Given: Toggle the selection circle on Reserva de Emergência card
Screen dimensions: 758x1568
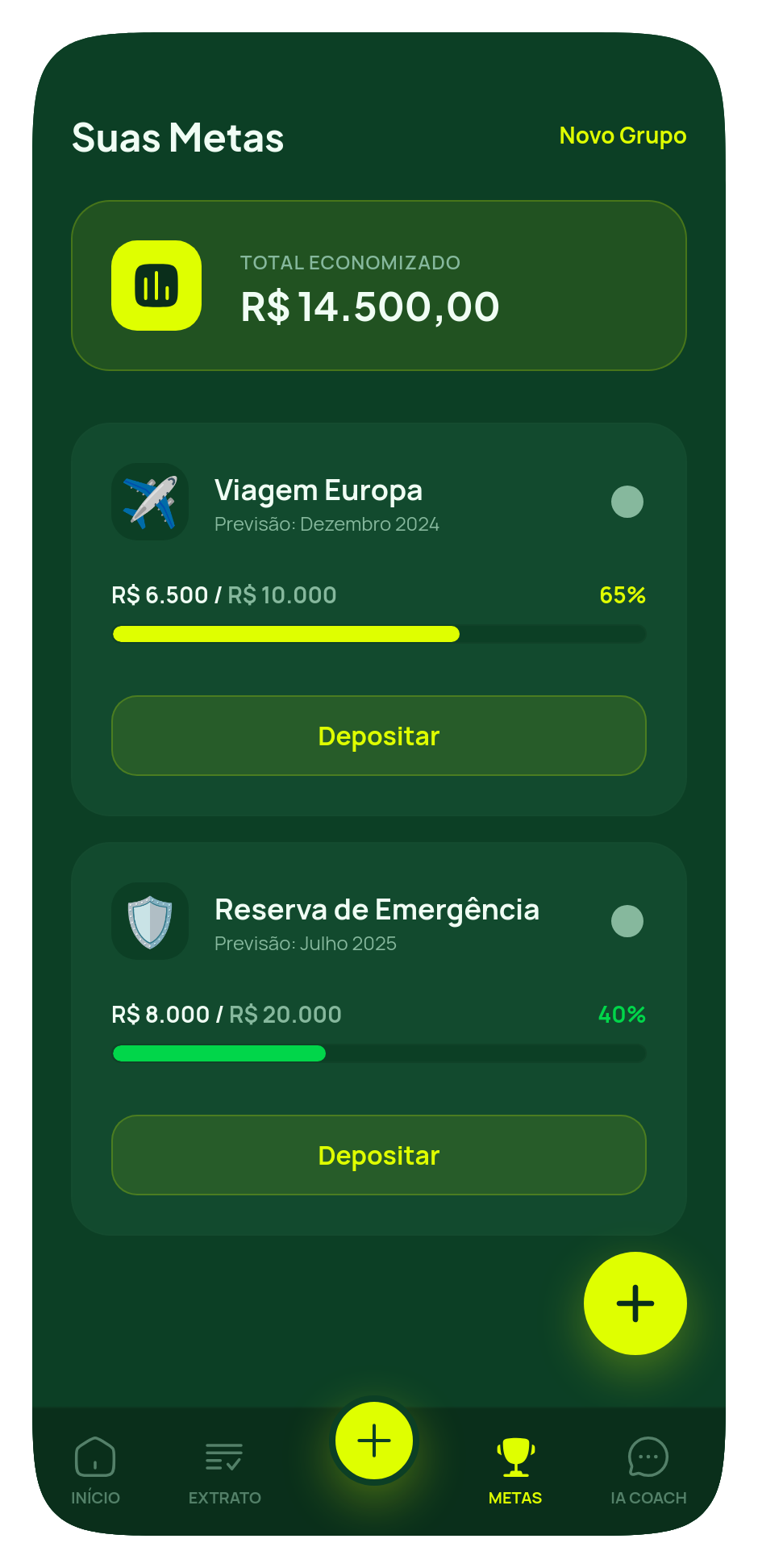Looking at the screenshot, I should [x=627, y=921].
